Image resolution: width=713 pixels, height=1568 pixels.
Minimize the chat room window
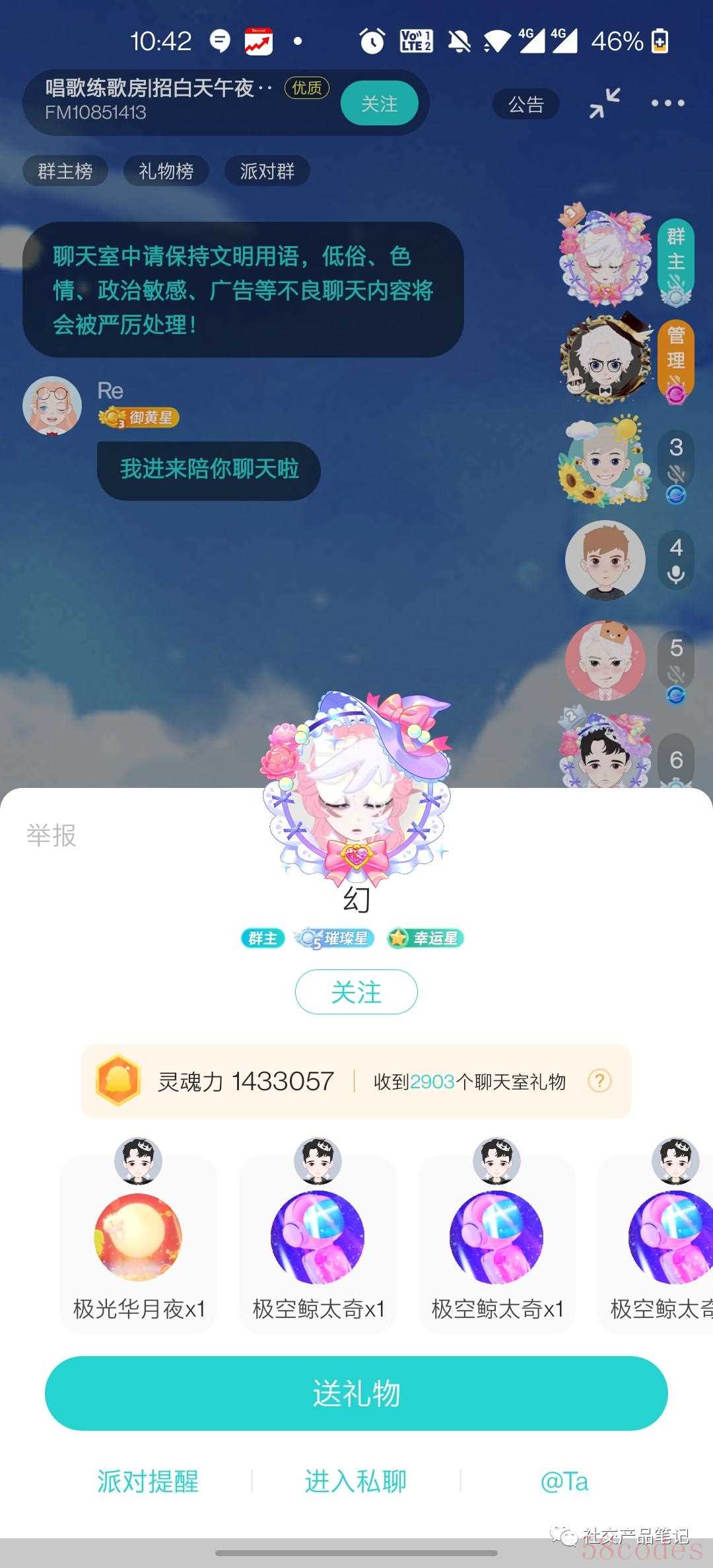pos(604,103)
